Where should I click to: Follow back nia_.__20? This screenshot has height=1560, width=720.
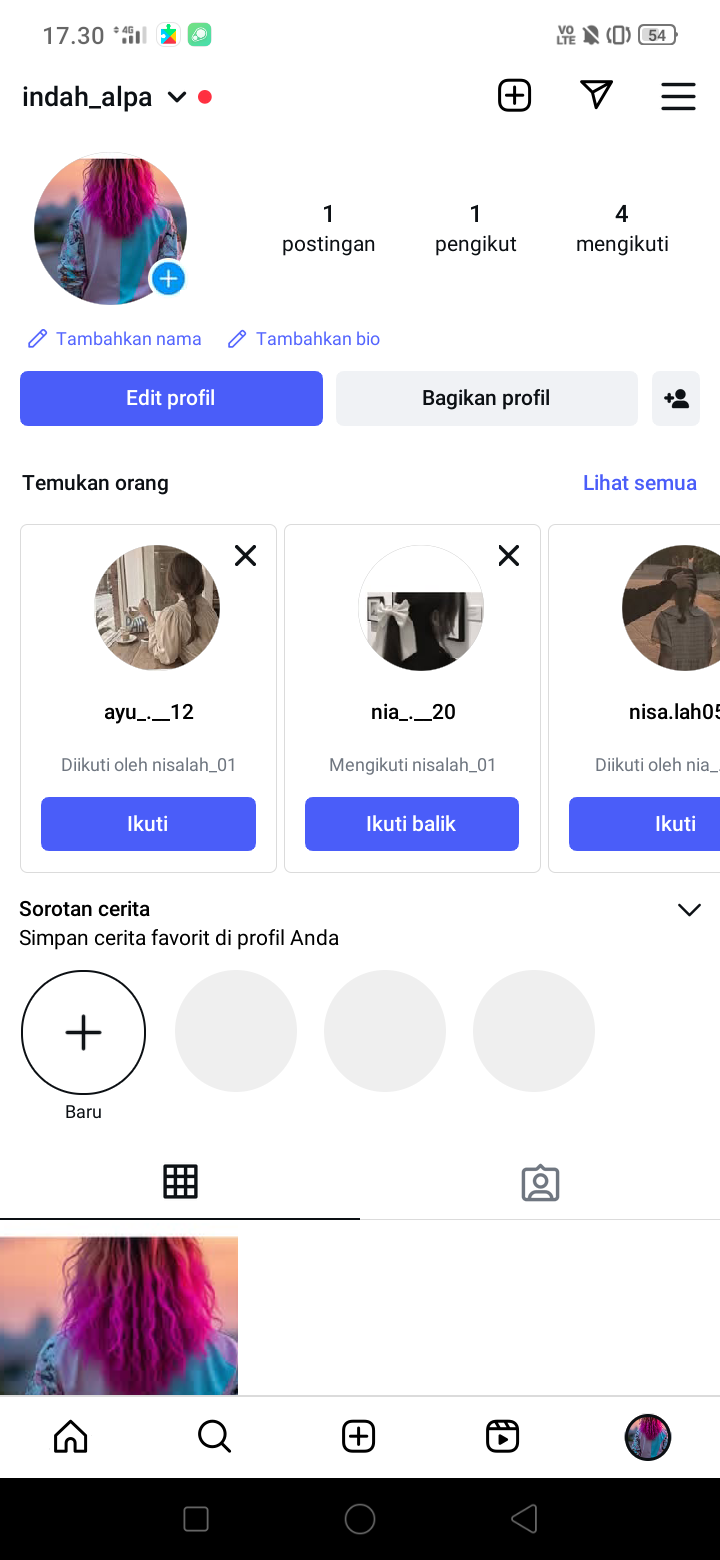tap(411, 824)
